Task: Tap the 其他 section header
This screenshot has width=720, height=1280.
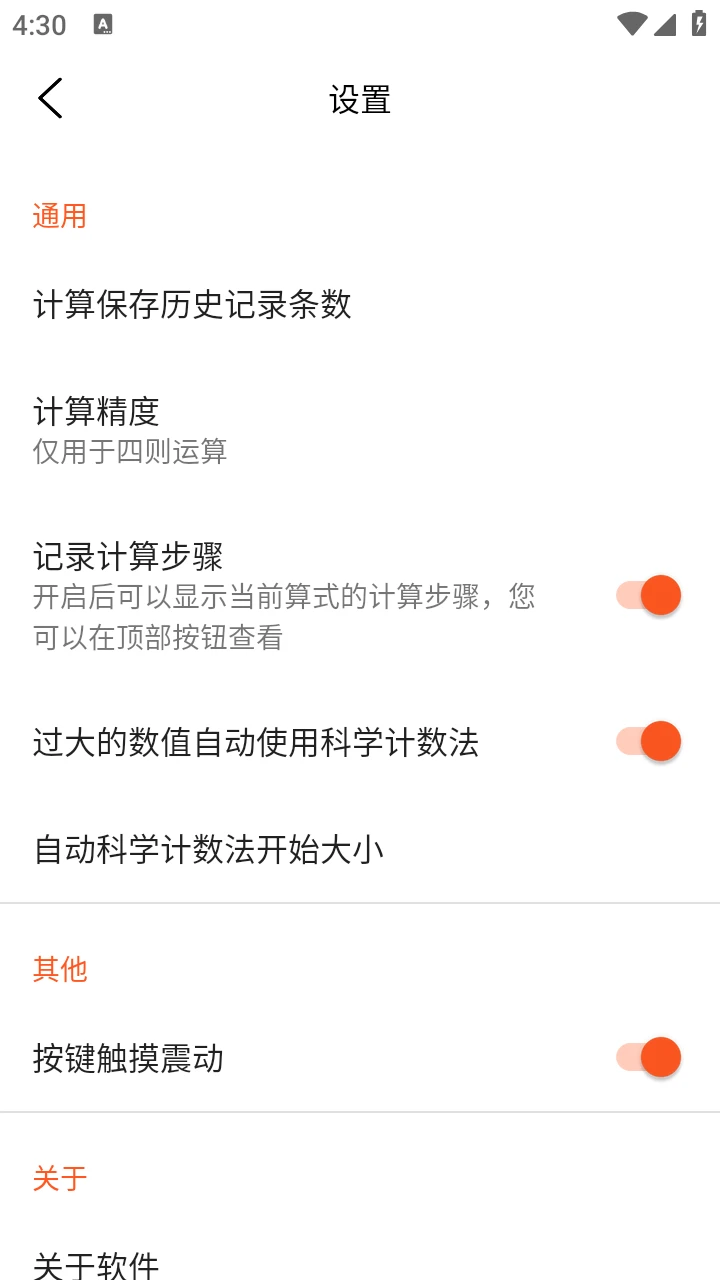Action: (x=60, y=969)
